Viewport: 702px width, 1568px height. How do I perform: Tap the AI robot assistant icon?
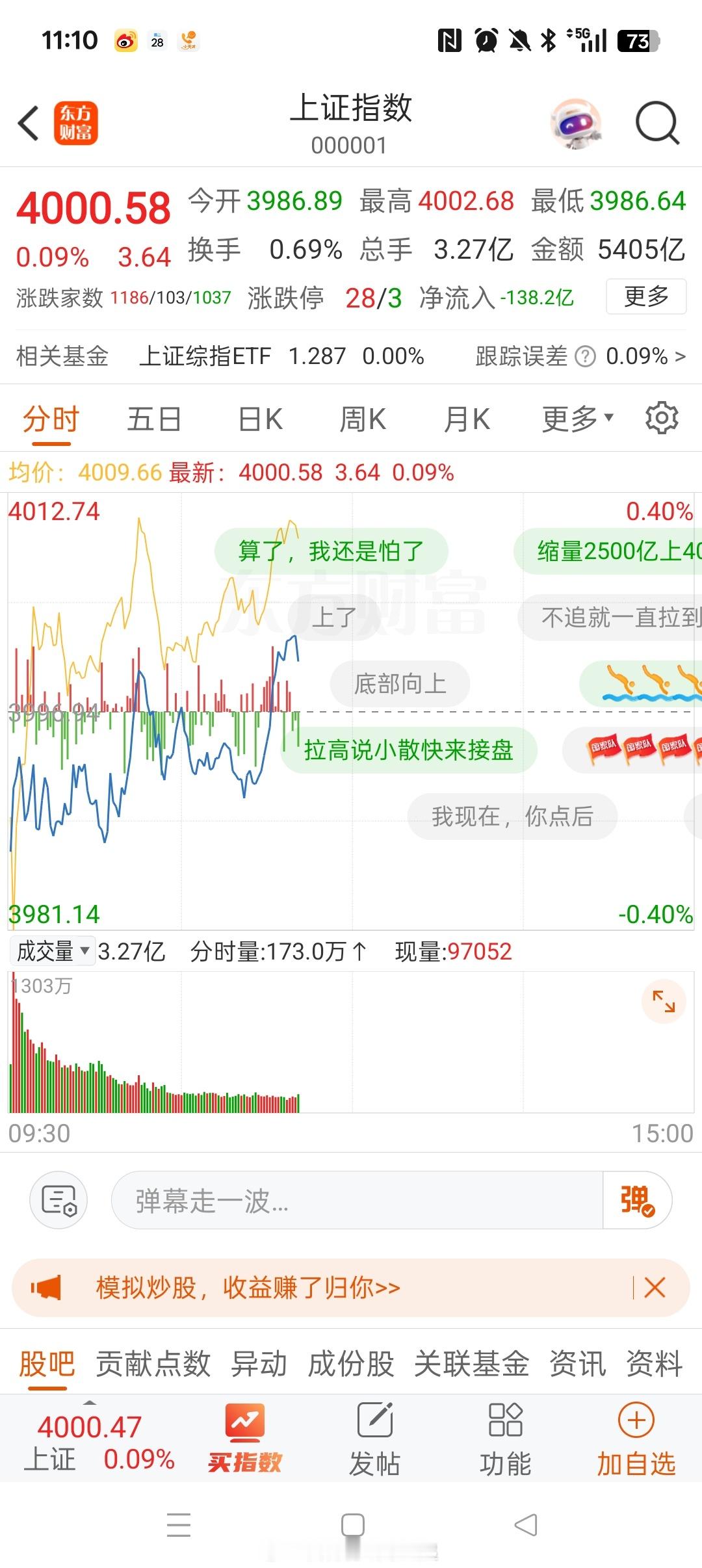coord(576,123)
